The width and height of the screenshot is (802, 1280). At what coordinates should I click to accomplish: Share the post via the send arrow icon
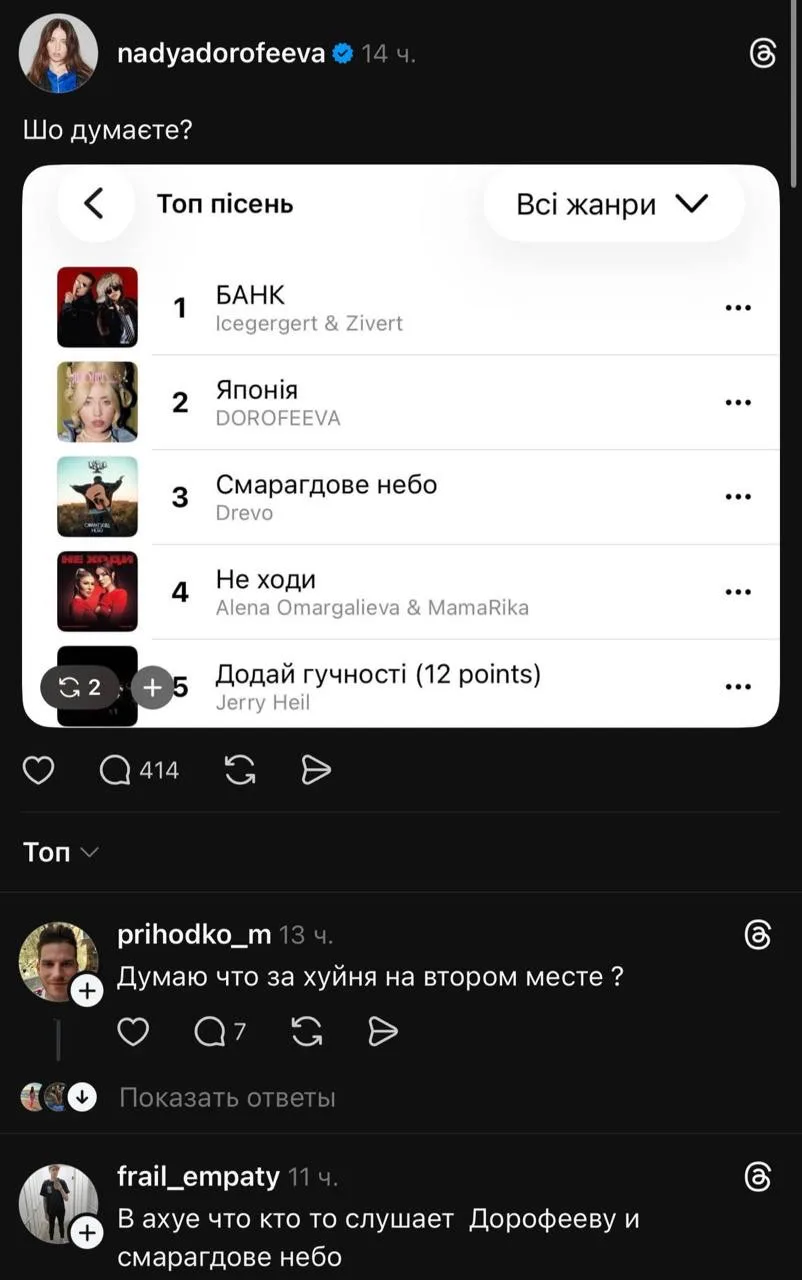317,770
